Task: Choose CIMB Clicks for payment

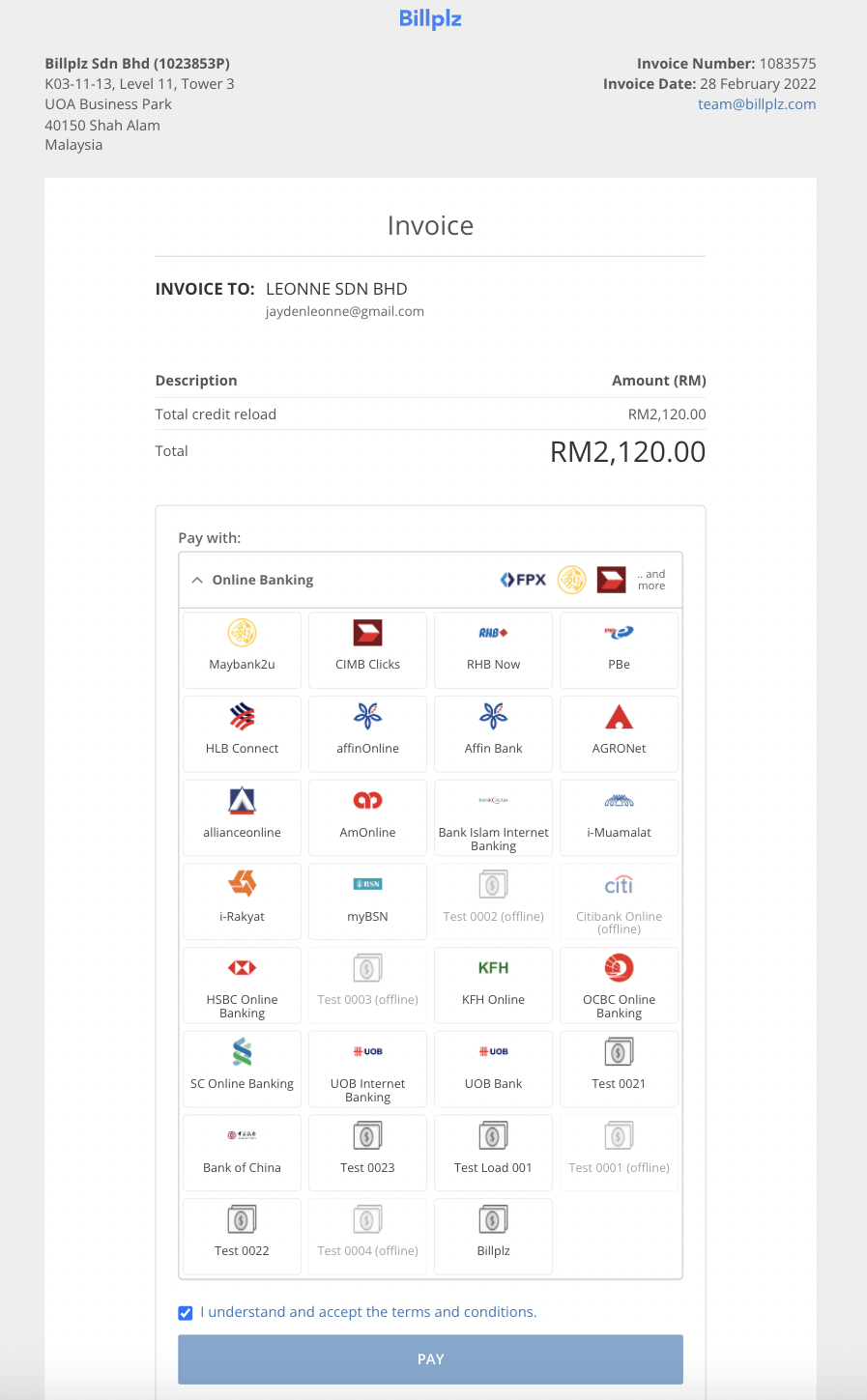Action: 367,648
